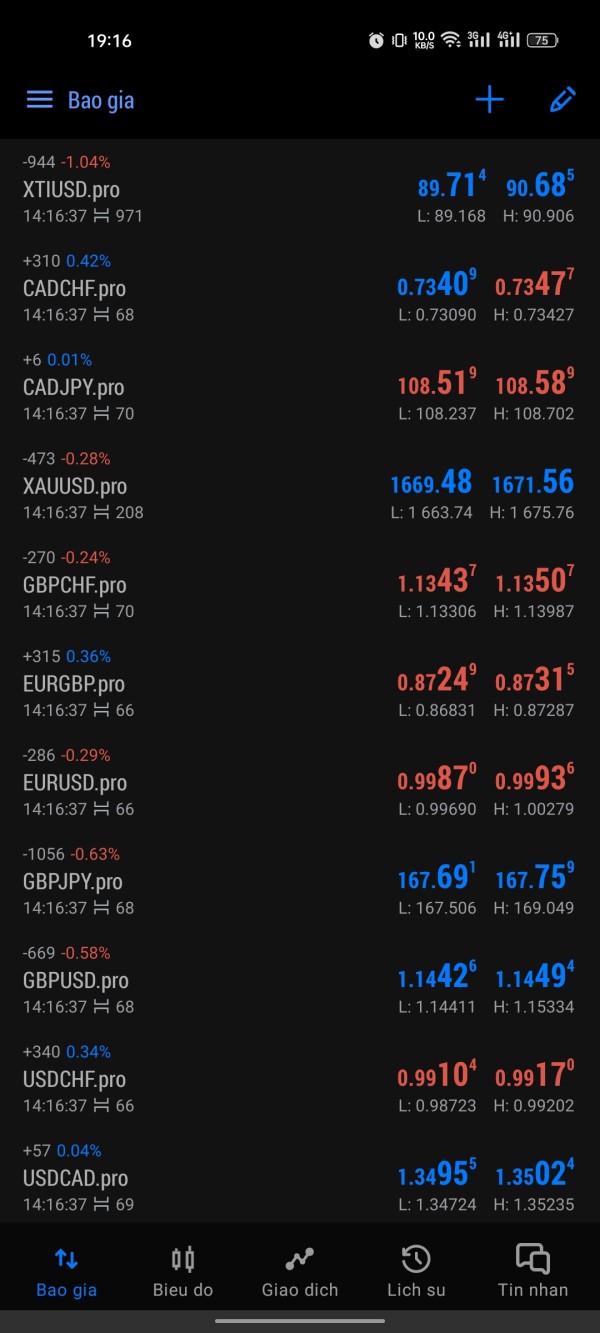Open GBPJPY.pro symbol options
600x1333 pixels.
coord(300,882)
